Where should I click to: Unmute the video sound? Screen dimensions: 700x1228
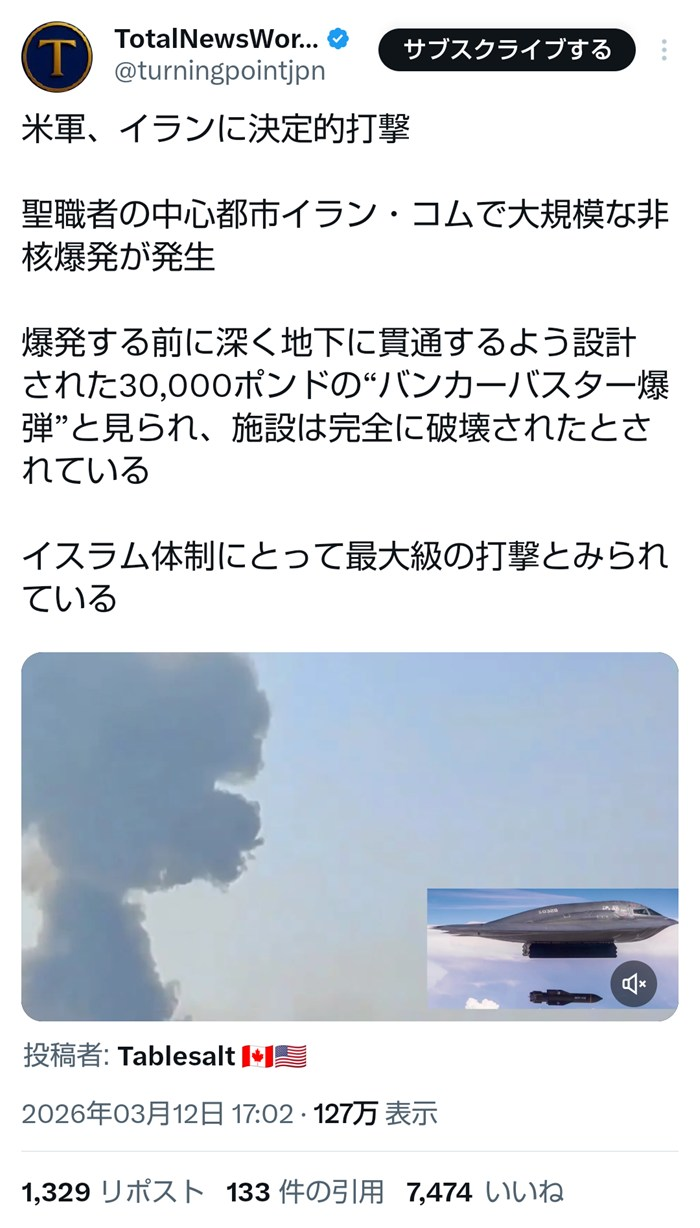(634, 984)
